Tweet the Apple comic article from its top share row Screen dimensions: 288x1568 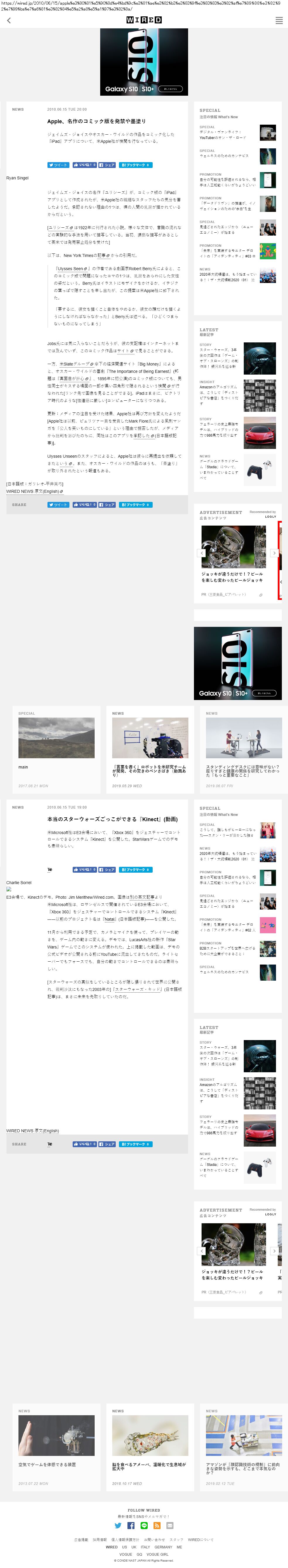59,165
